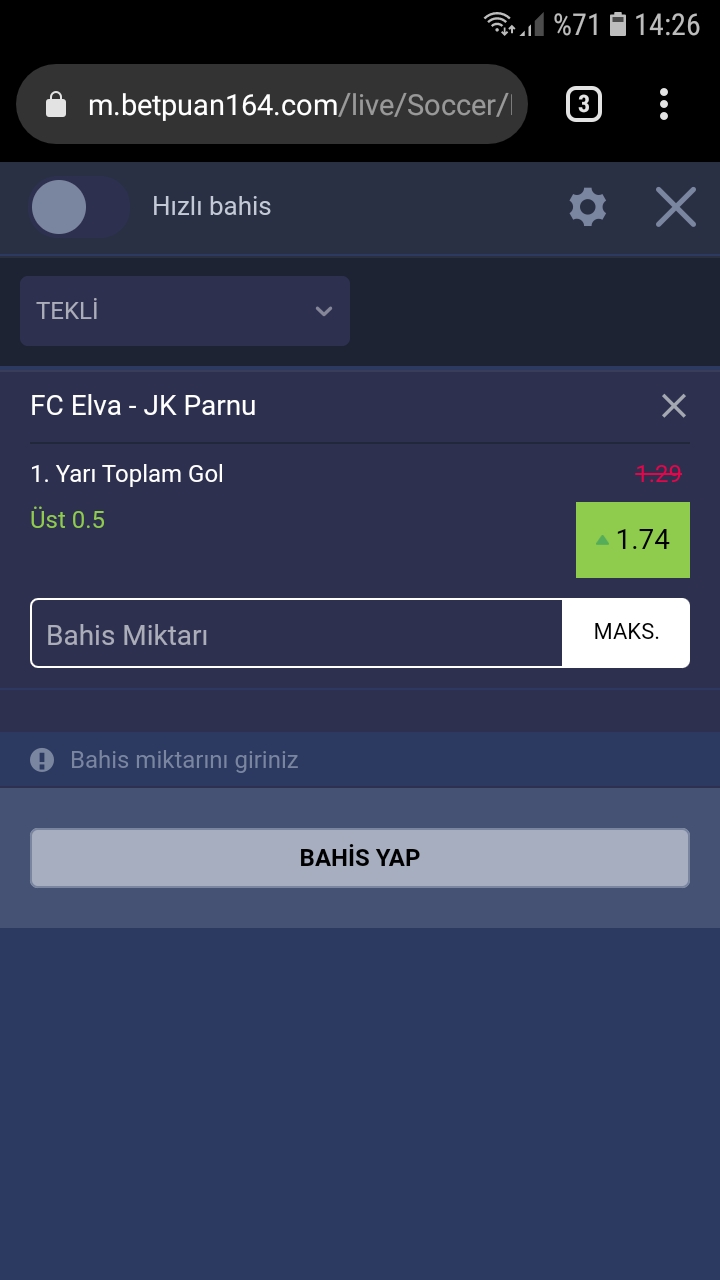The width and height of the screenshot is (720, 1280).
Task: Close the bet slip panel
Action: (x=675, y=207)
